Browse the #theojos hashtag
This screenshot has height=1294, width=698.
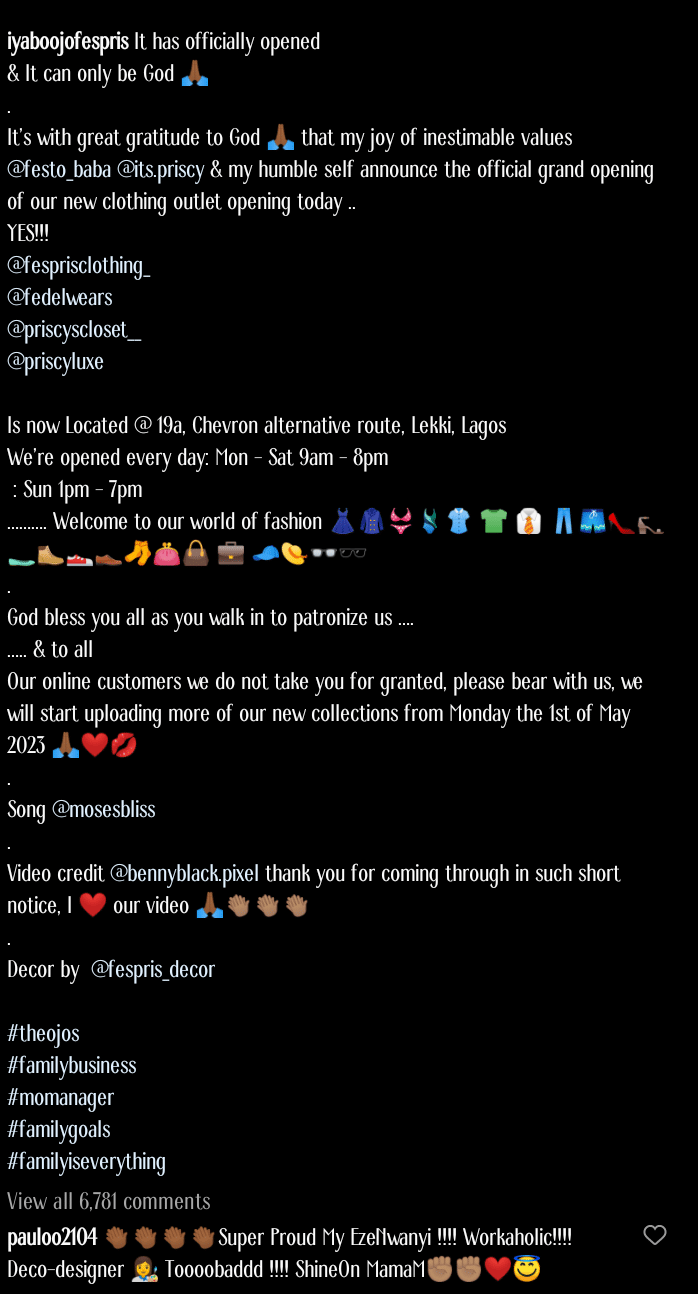click(x=43, y=1034)
